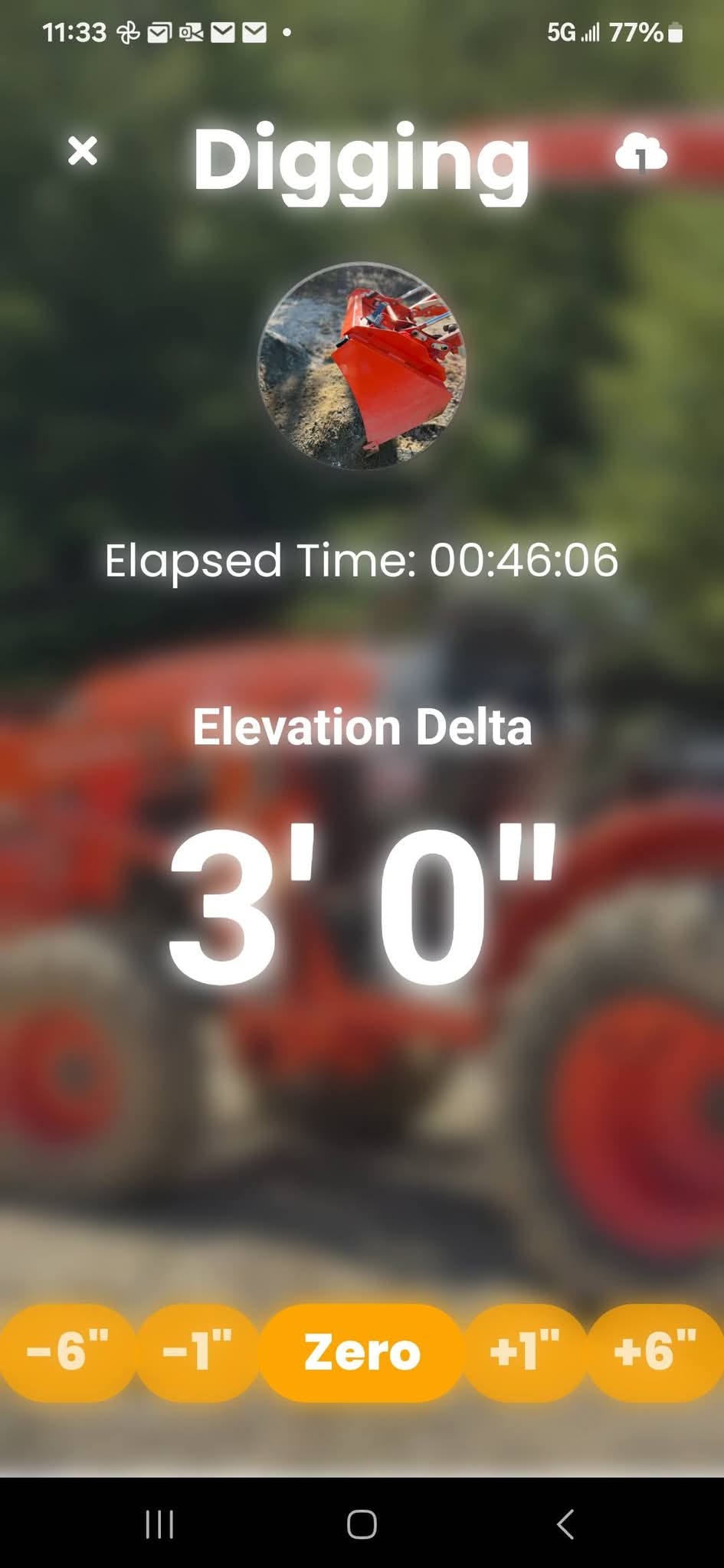The height and width of the screenshot is (1568, 724).
Task: Close the Digging screen
Action: [83, 151]
